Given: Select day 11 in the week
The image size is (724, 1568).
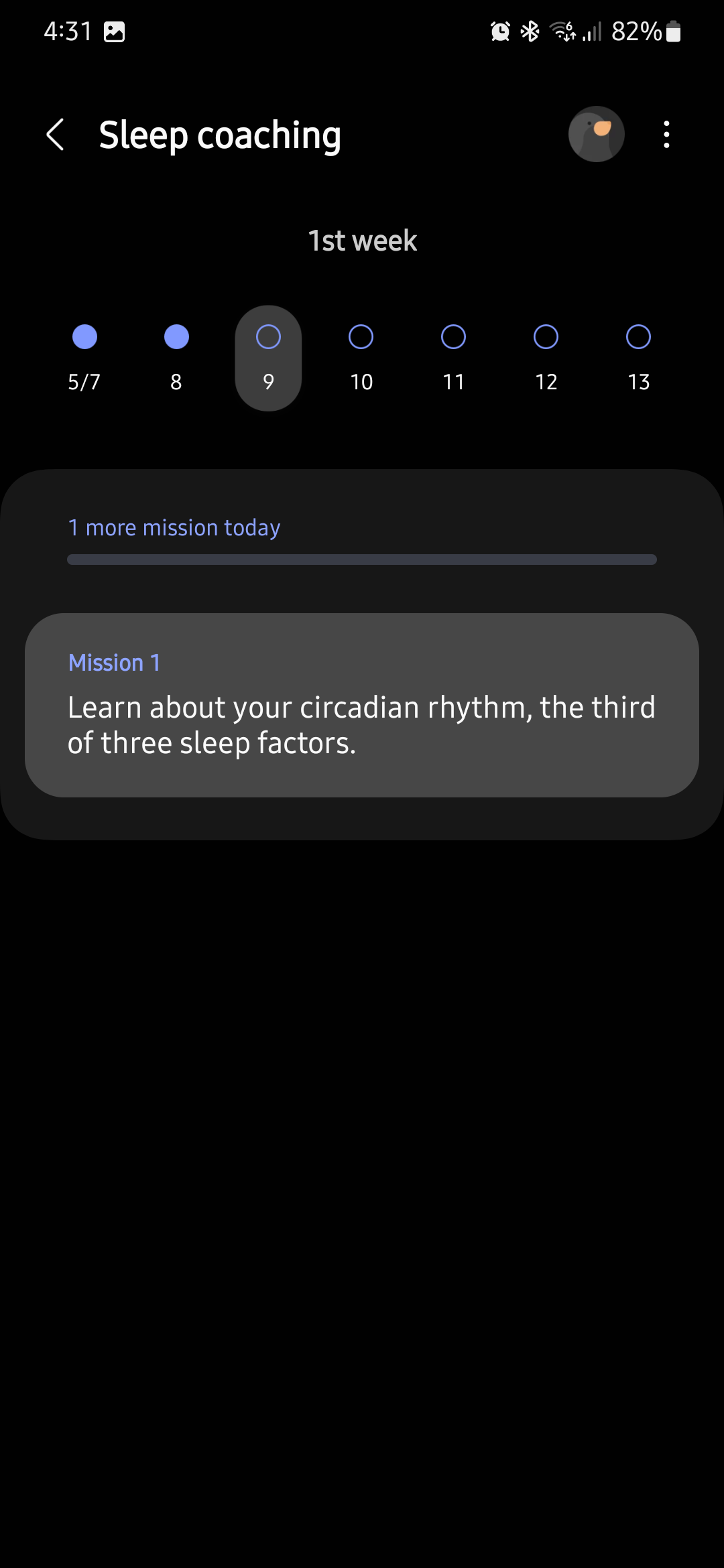Looking at the screenshot, I should pos(453,358).
